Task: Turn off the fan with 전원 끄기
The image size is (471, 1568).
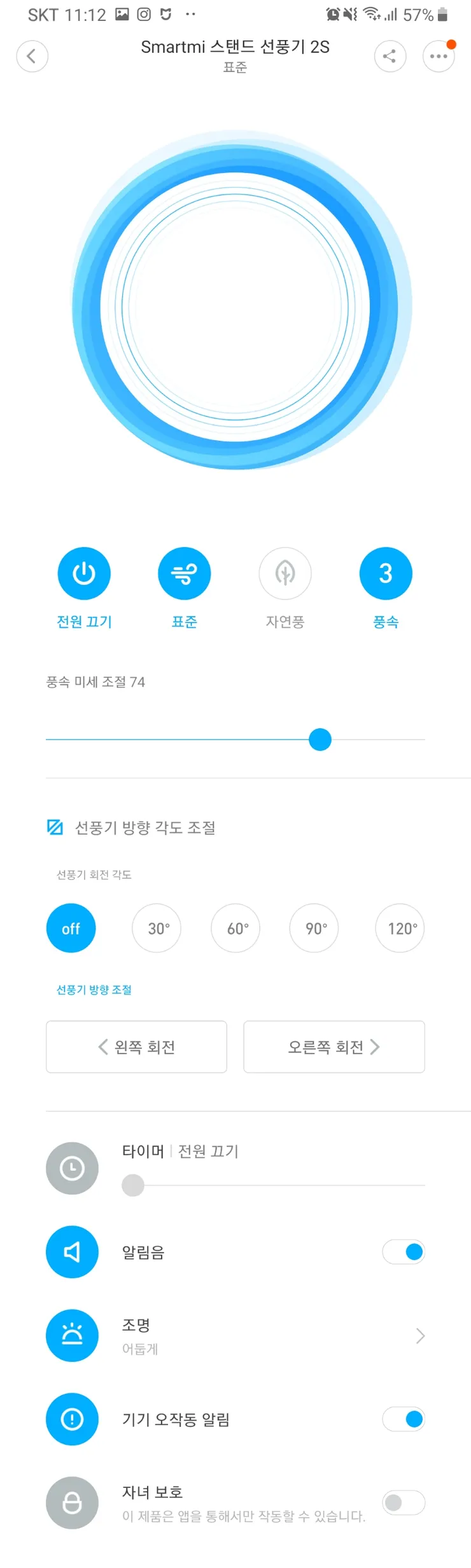Action: 84,573
